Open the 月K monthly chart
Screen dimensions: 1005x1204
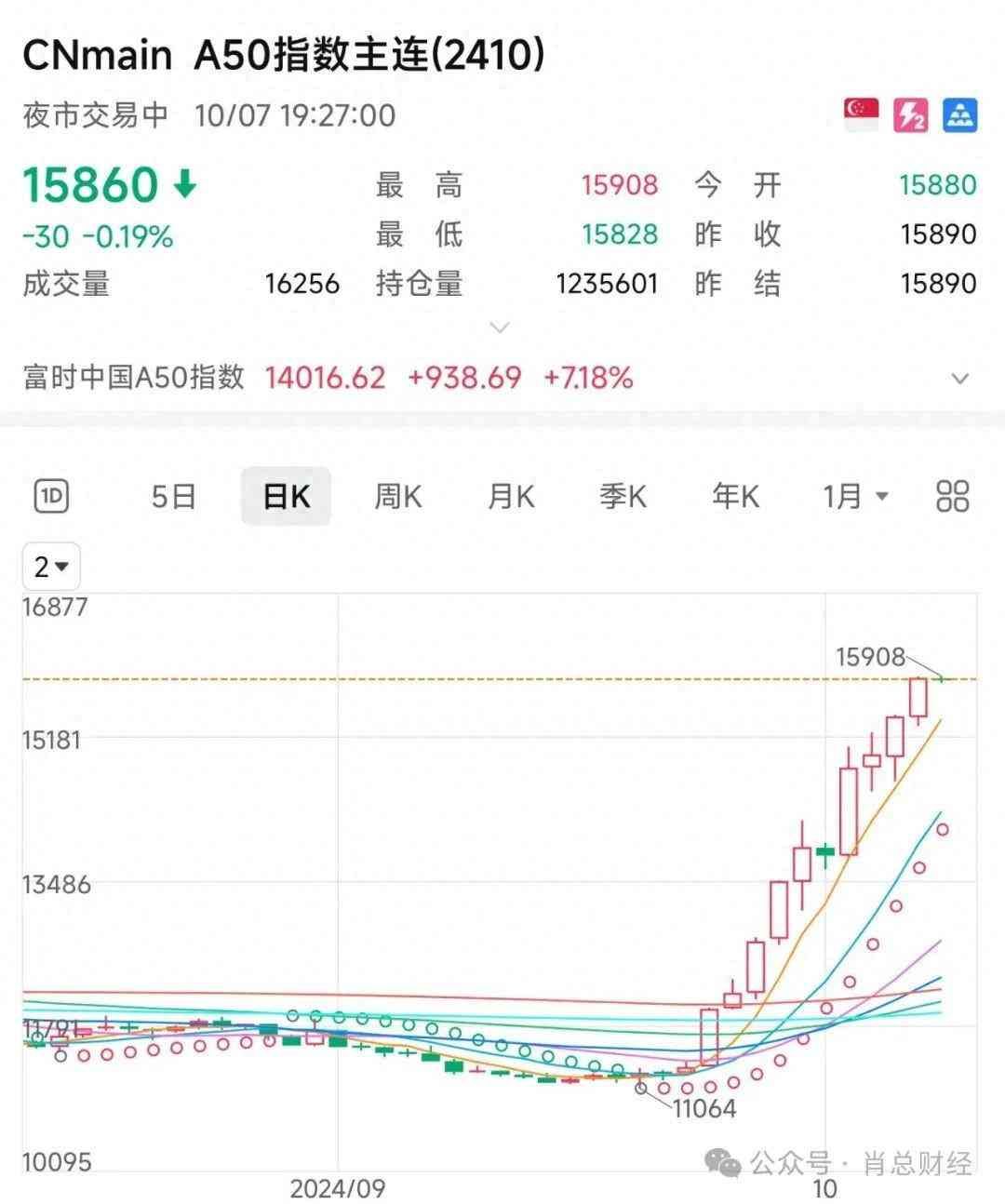(x=511, y=496)
